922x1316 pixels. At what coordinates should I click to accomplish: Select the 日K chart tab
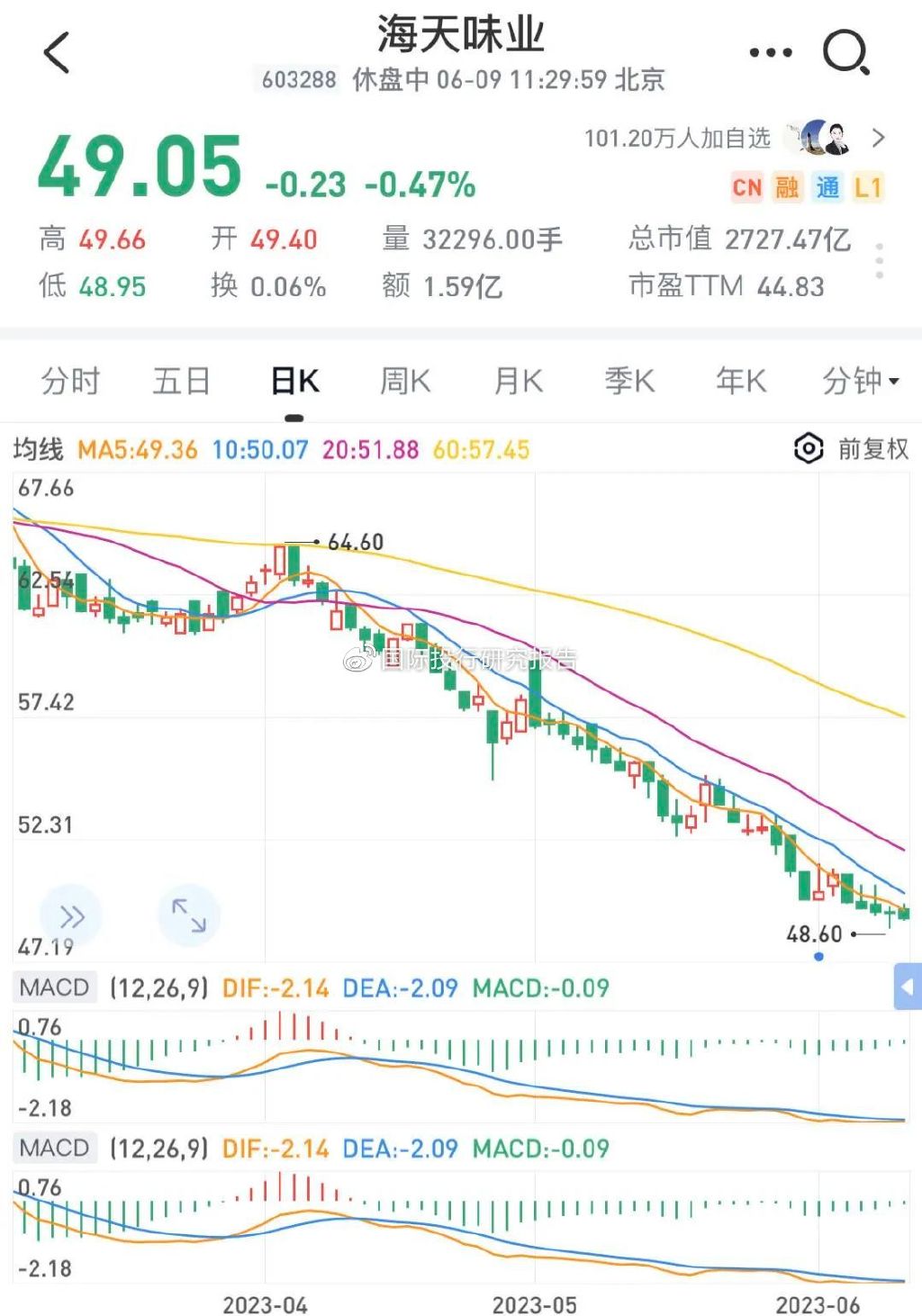pos(294,382)
